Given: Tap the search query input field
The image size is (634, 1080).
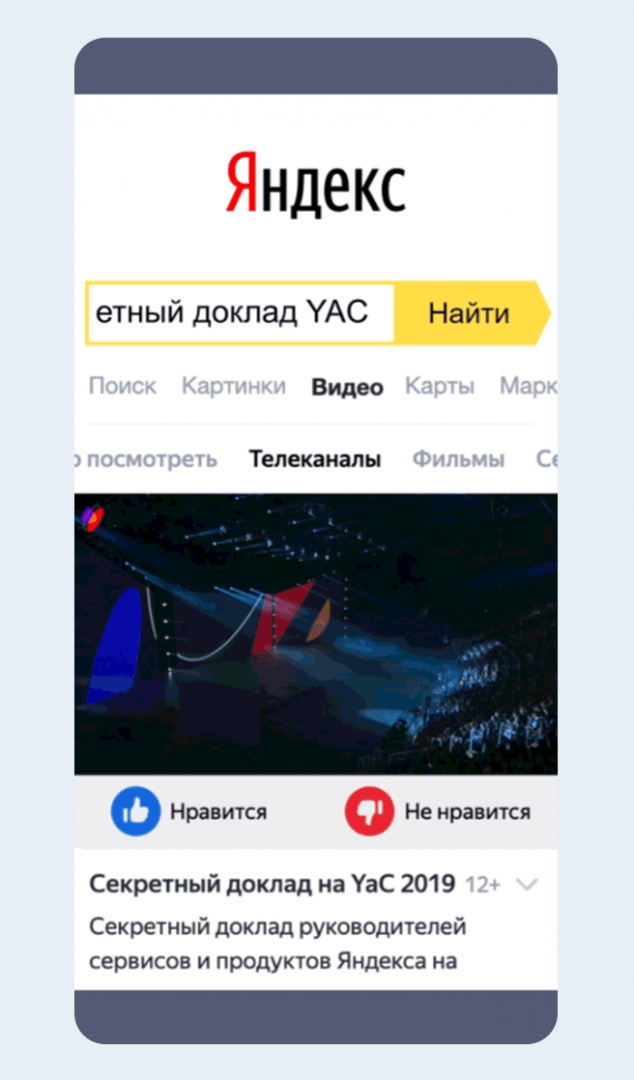Looking at the screenshot, I should click(x=240, y=313).
